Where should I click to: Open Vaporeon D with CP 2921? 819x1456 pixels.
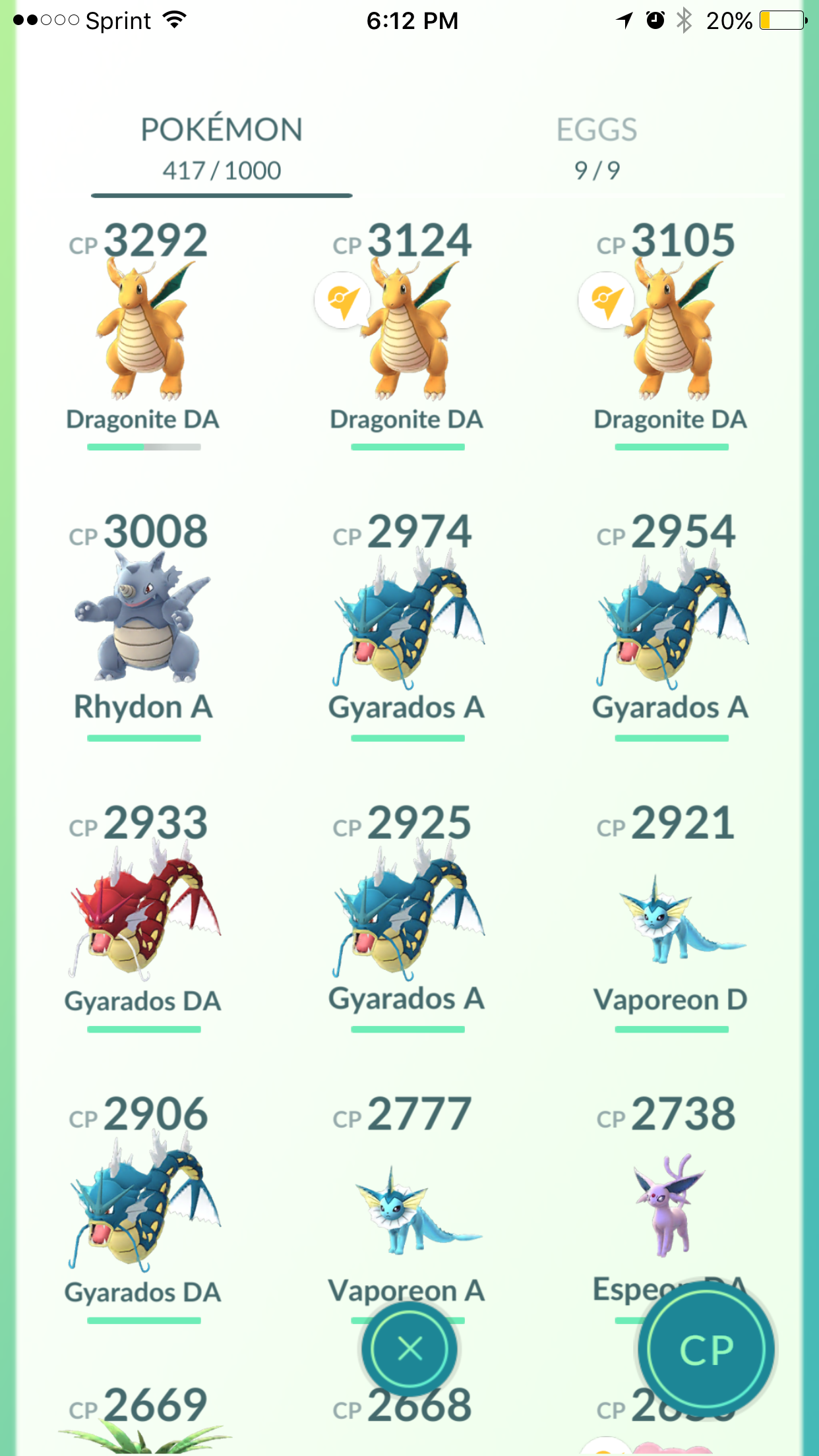(x=671, y=918)
